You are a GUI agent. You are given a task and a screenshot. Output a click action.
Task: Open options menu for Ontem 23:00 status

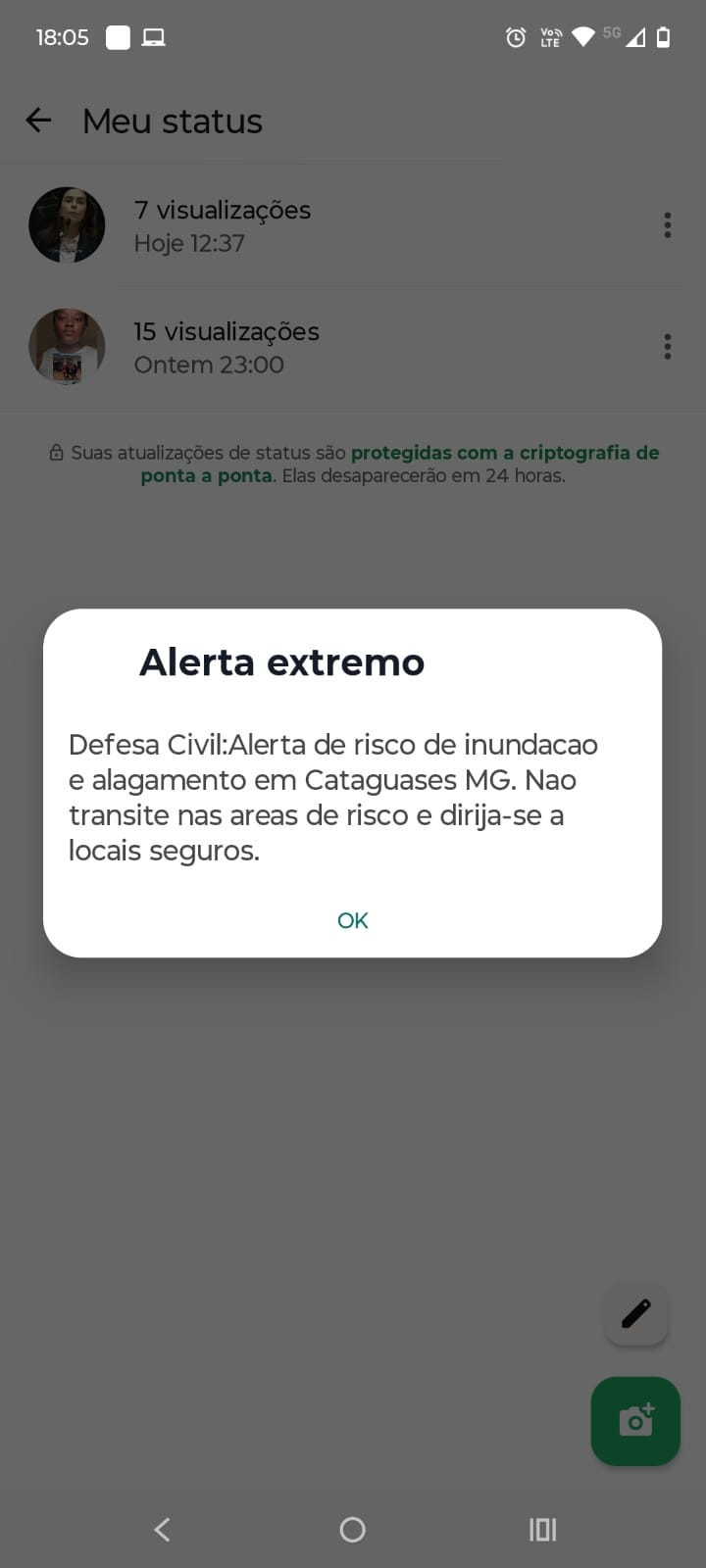(668, 347)
